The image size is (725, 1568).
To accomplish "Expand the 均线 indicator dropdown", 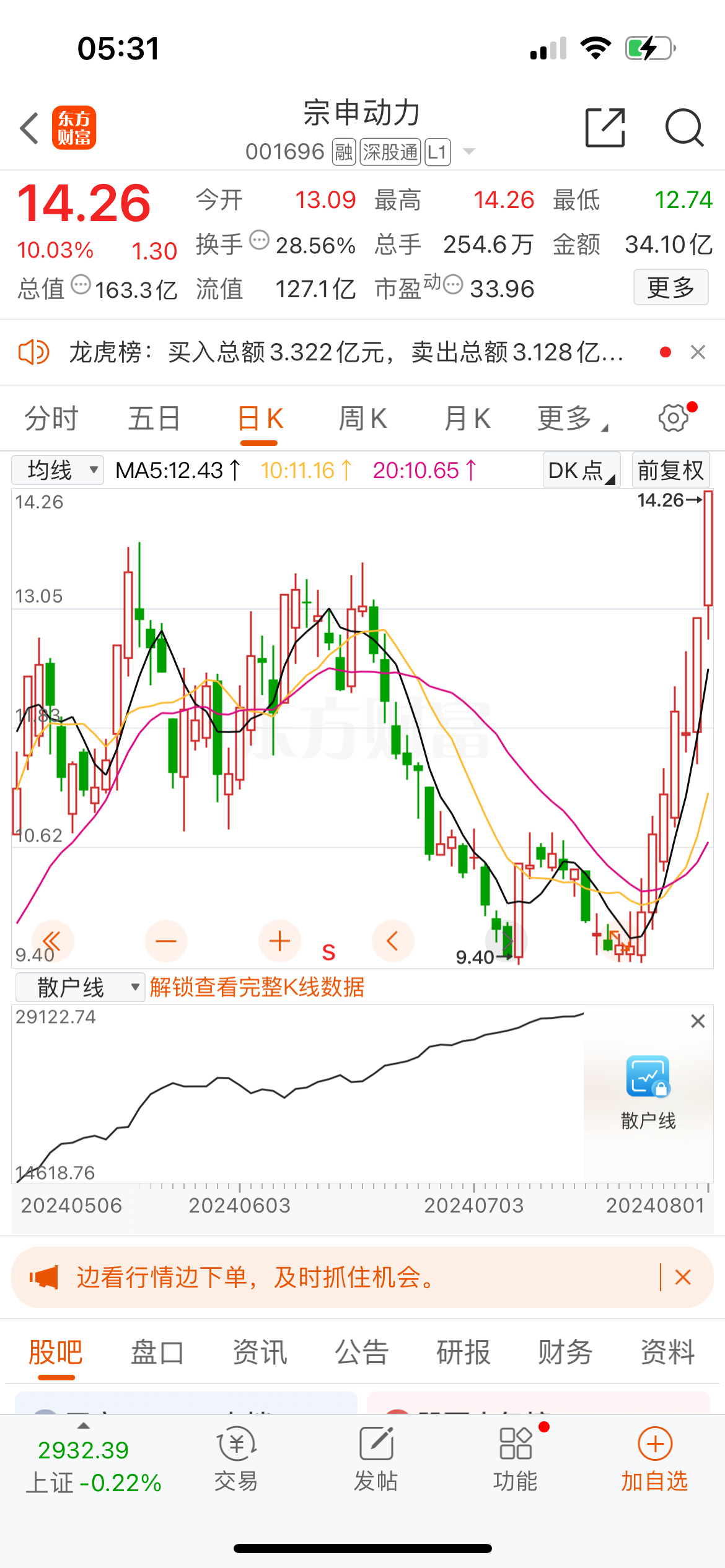I will (58, 470).
